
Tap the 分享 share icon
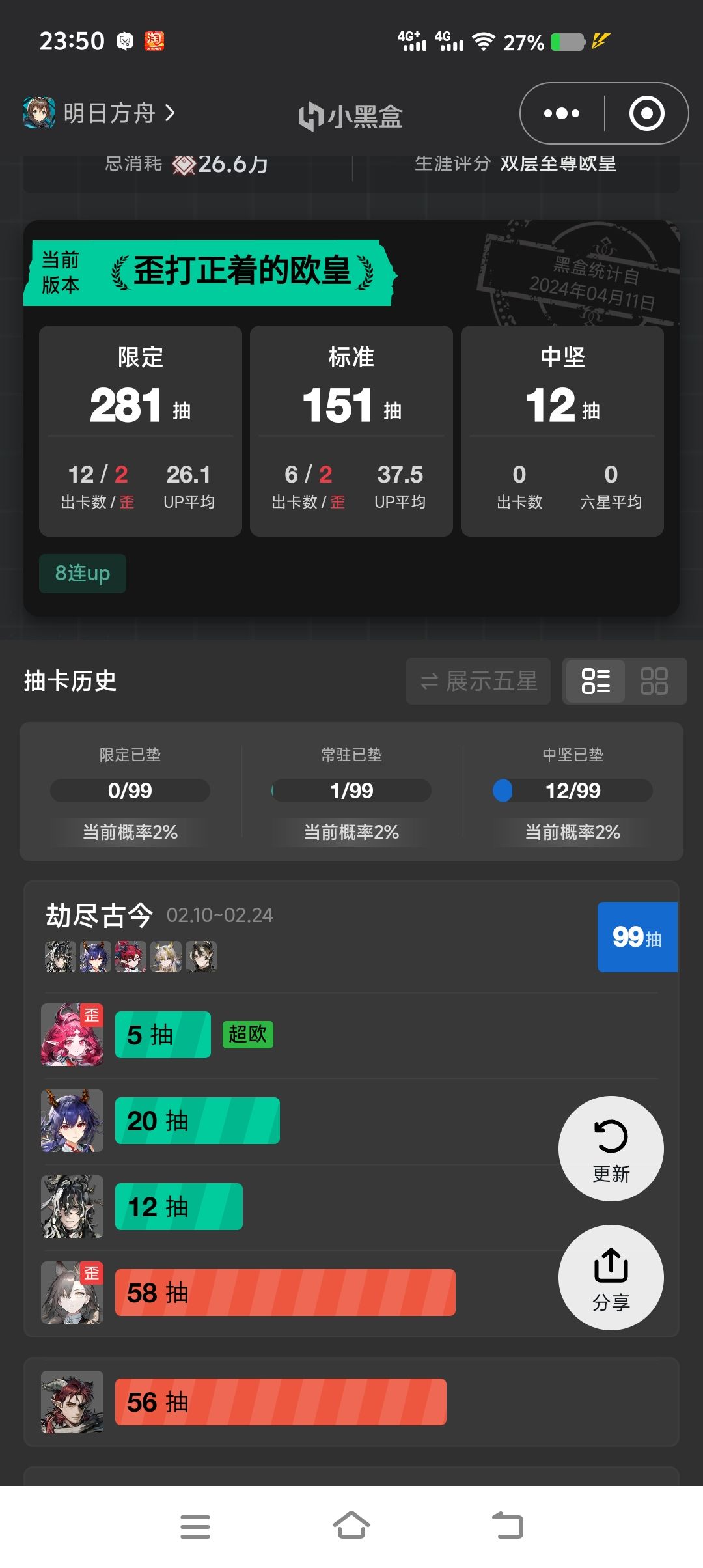point(609,1278)
